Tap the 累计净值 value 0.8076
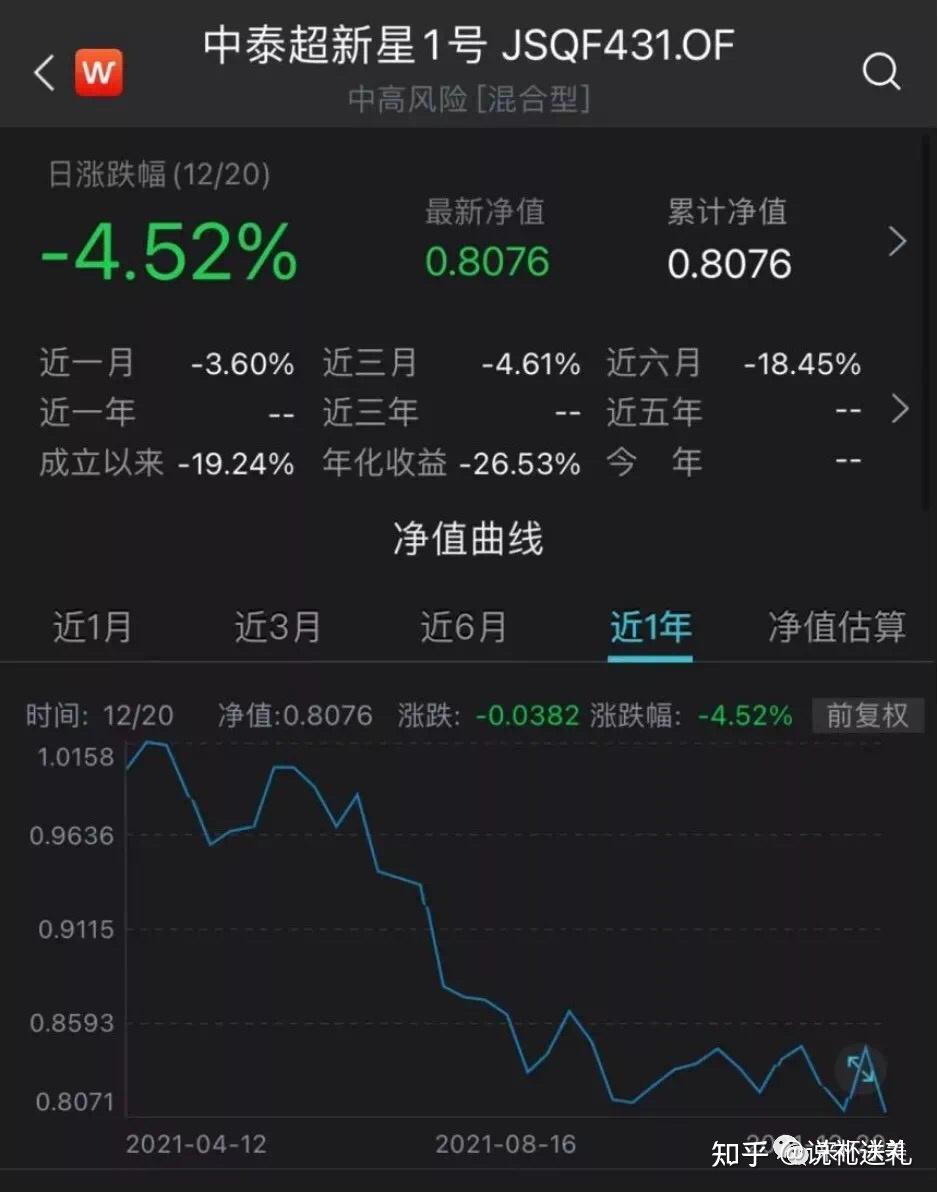 click(x=729, y=264)
